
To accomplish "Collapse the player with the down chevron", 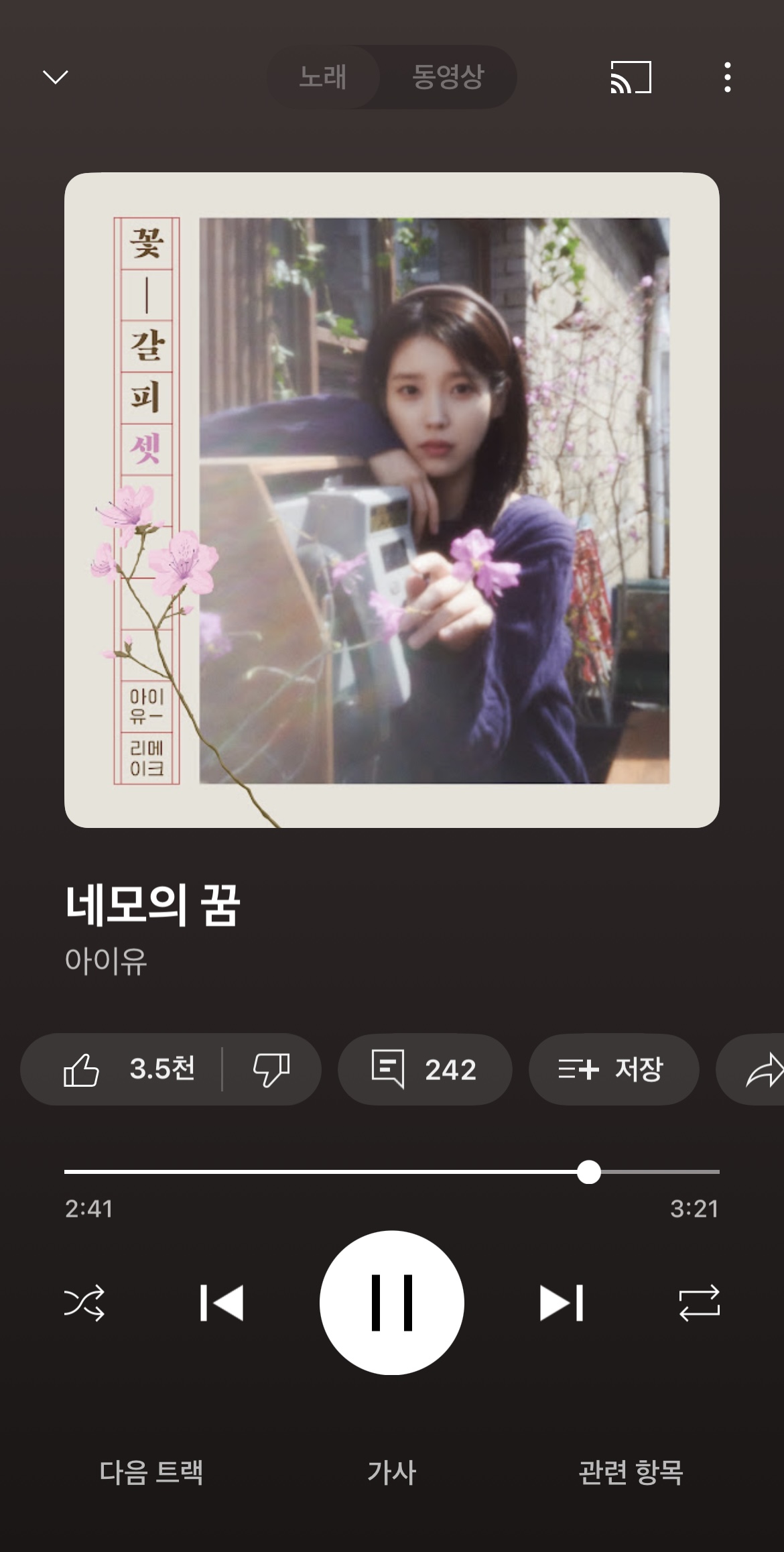I will pyautogui.click(x=55, y=77).
